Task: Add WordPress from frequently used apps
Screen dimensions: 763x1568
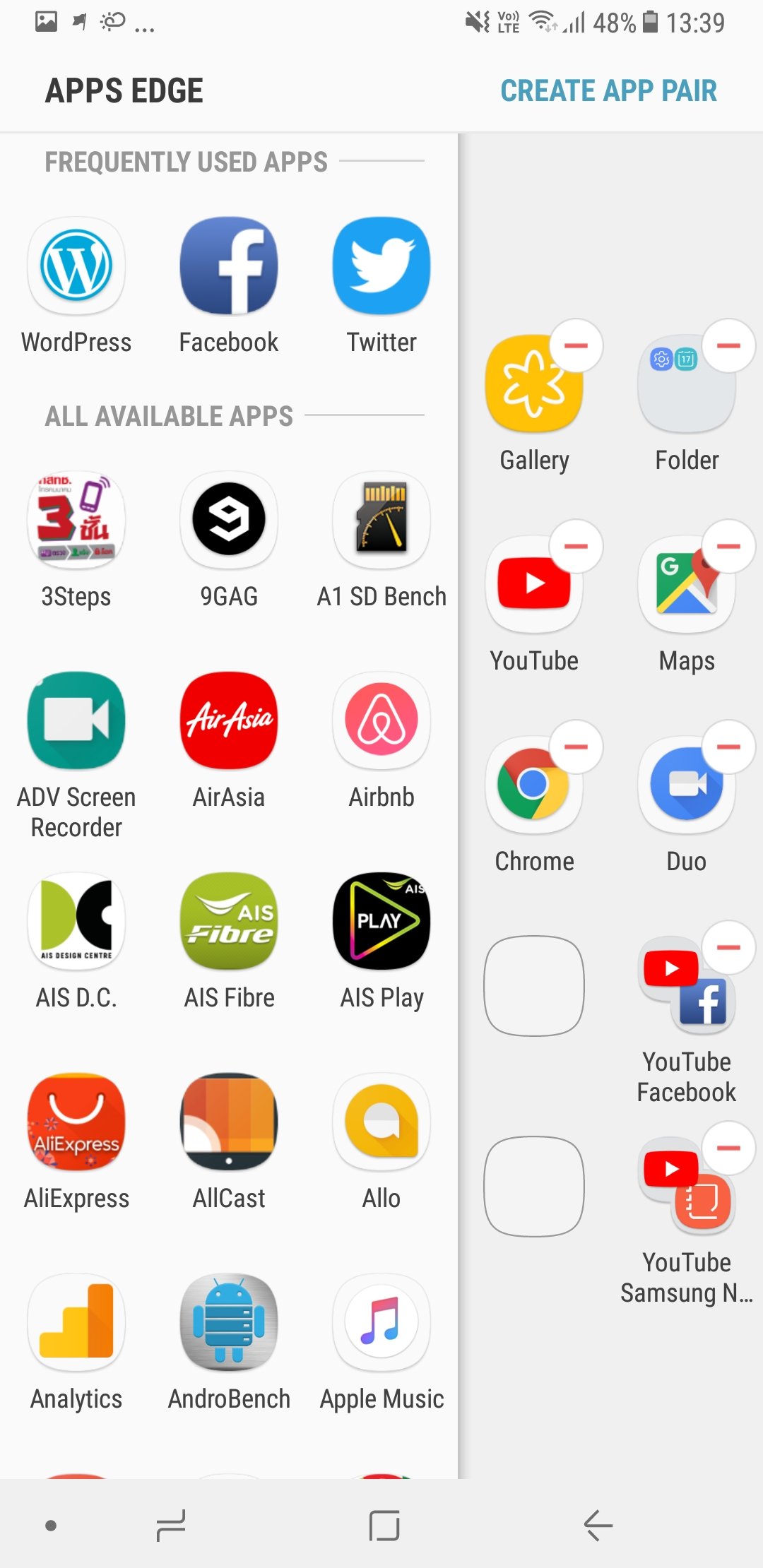Action: pos(76,266)
